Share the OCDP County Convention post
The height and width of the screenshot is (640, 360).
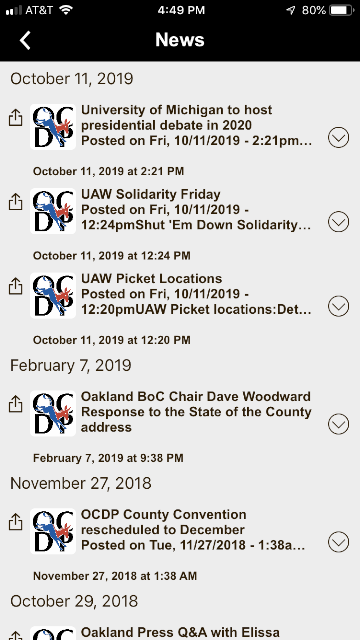point(16,522)
